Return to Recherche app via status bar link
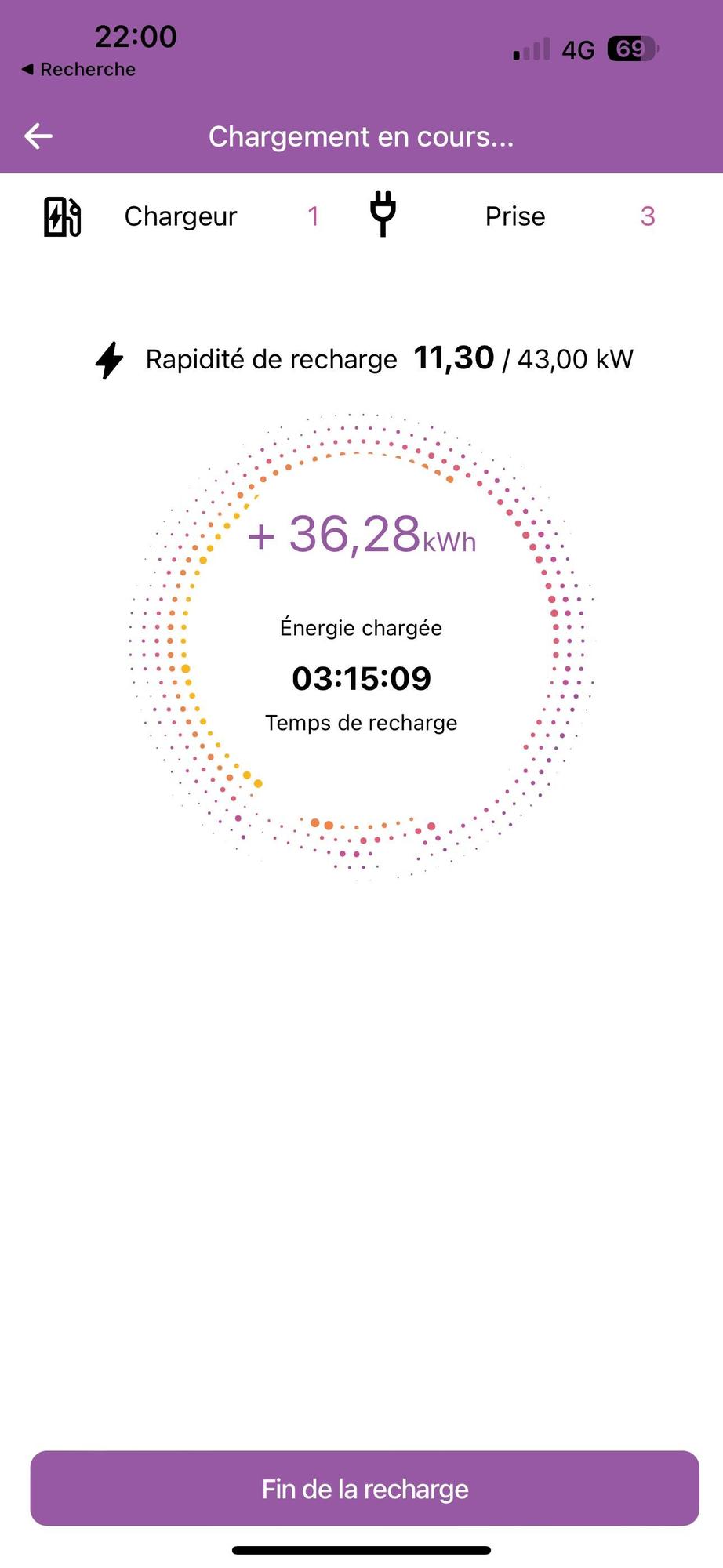 78,70
